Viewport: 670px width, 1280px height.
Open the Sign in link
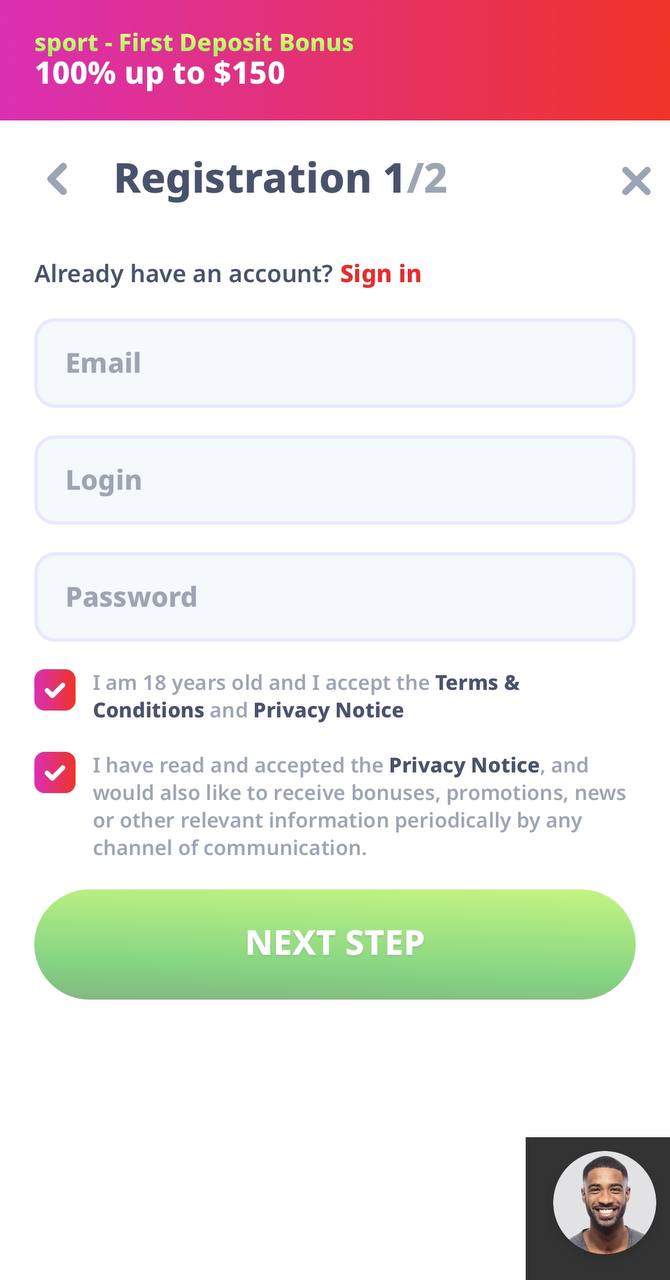(x=380, y=274)
